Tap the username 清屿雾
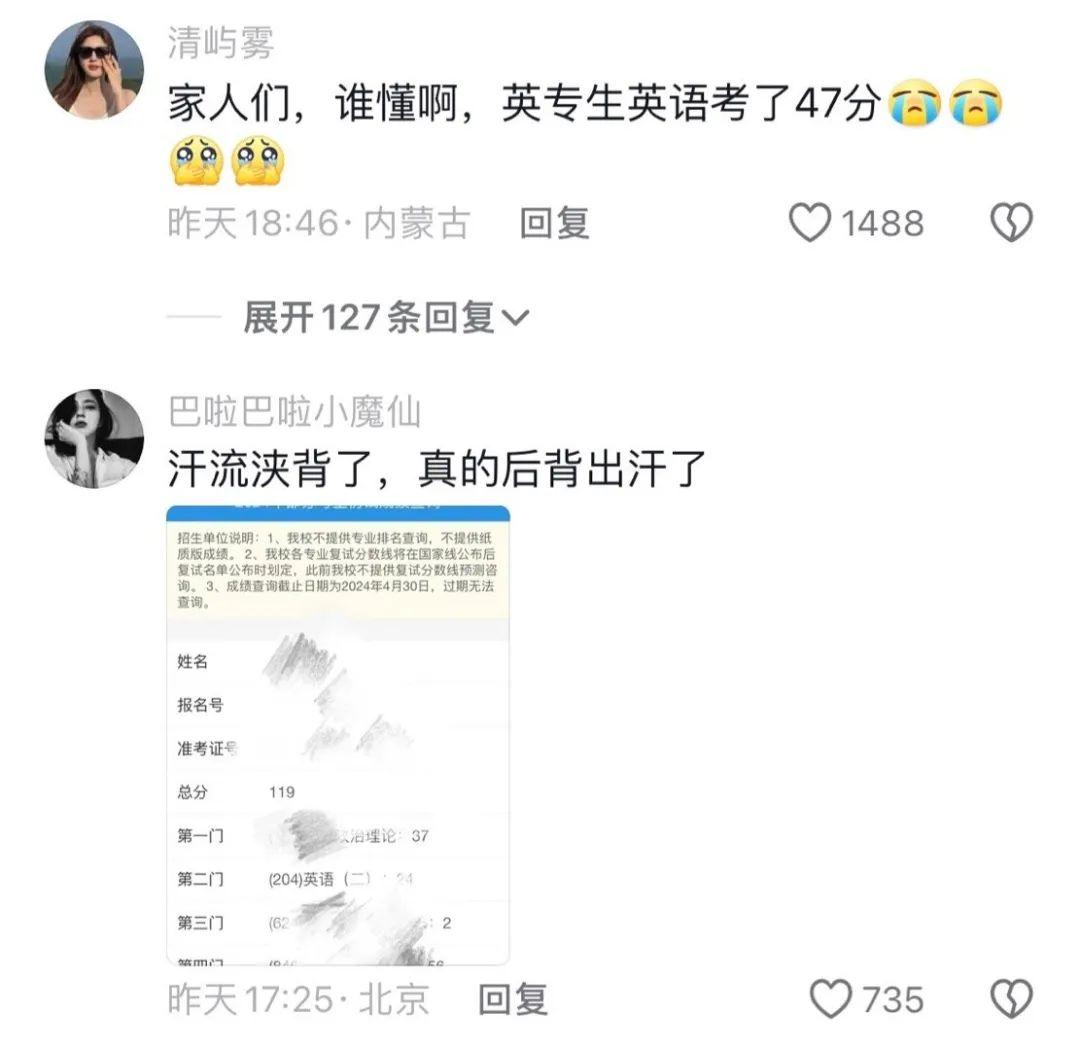The height and width of the screenshot is (1050, 1080). (x=220, y=43)
